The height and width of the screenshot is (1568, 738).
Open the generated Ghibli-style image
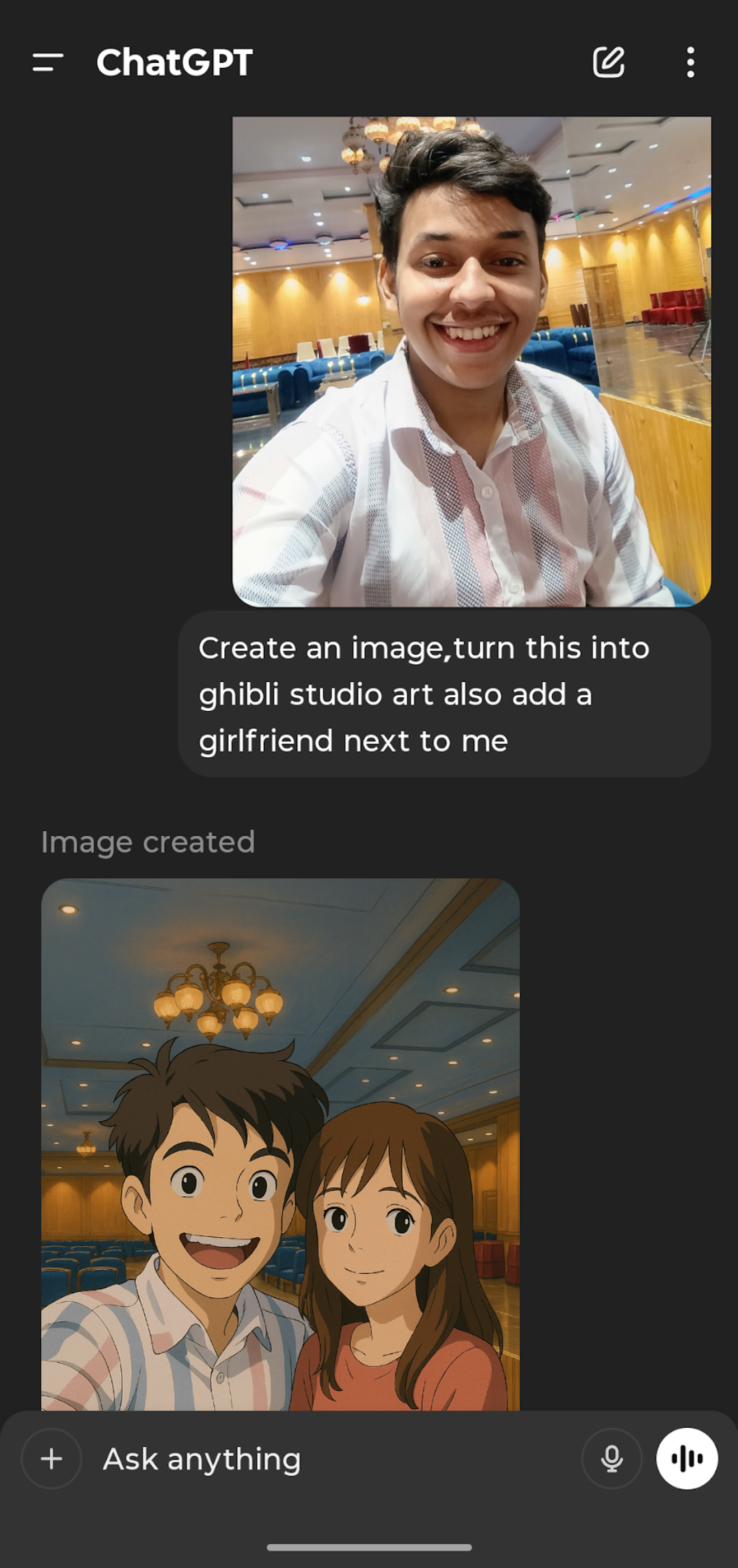point(280,1143)
